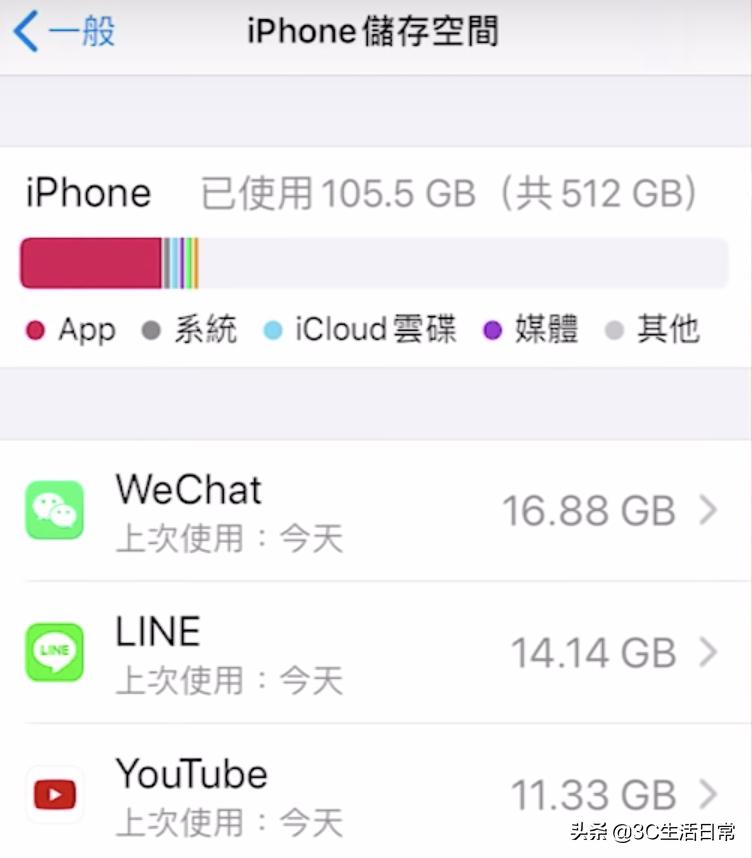Tap the iPhone 儲存空間 title
This screenshot has height=858, width=752.
pos(376,31)
